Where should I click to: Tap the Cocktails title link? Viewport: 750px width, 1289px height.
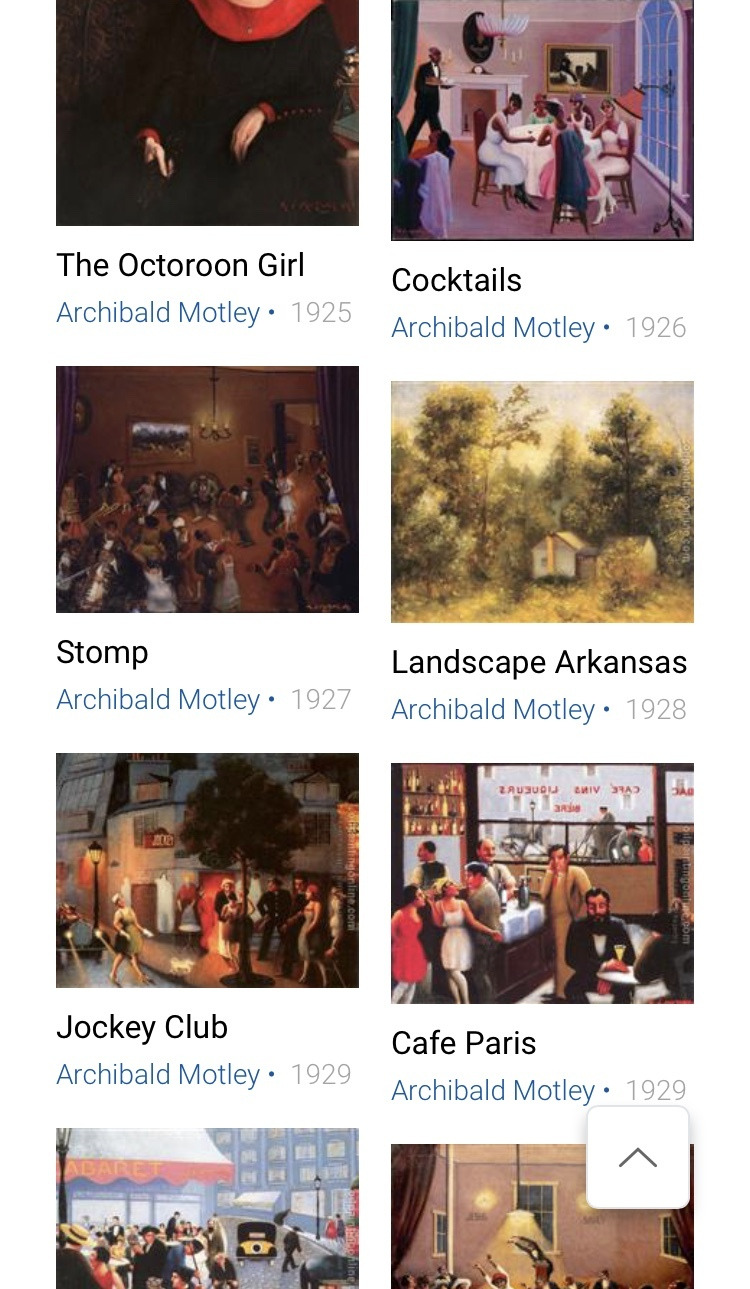click(x=456, y=280)
